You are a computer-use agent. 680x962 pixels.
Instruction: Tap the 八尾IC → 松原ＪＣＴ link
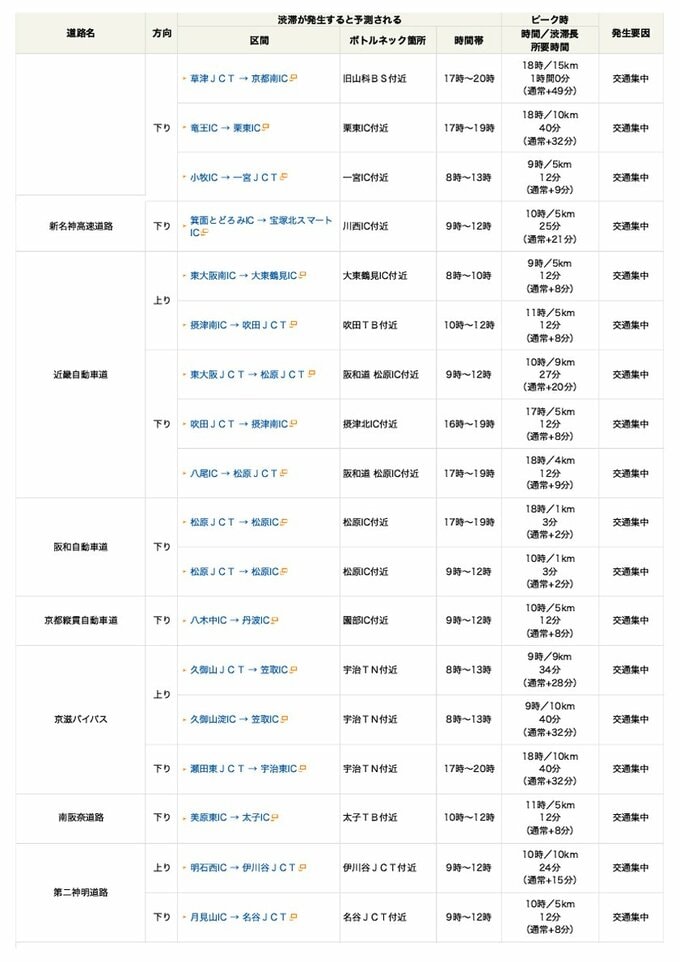234,473
